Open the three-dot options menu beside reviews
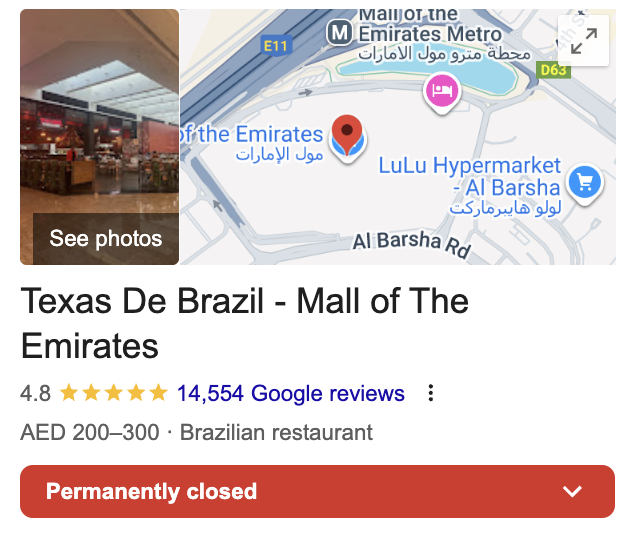Screen dimensions: 628x536 click(430, 393)
